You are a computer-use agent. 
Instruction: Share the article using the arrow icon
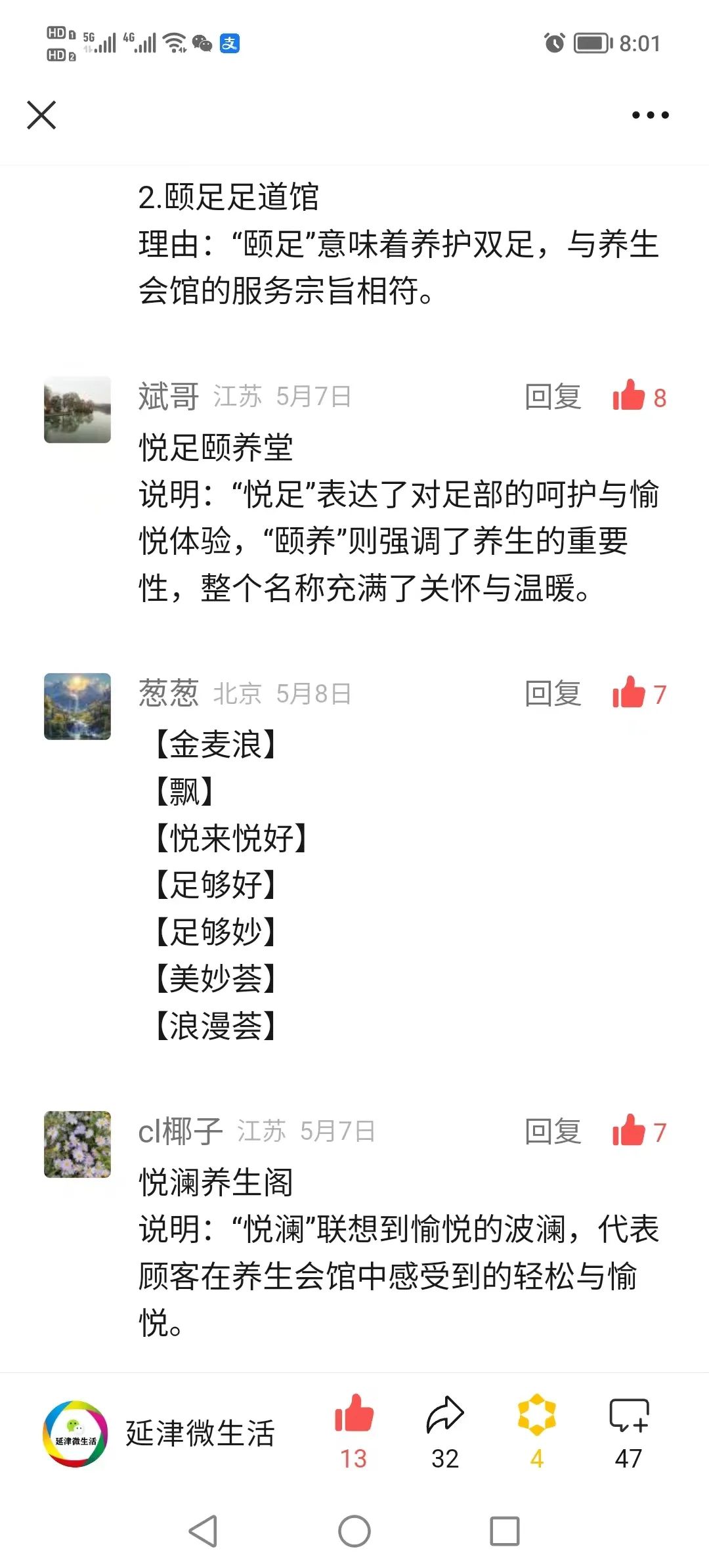point(445,1415)
